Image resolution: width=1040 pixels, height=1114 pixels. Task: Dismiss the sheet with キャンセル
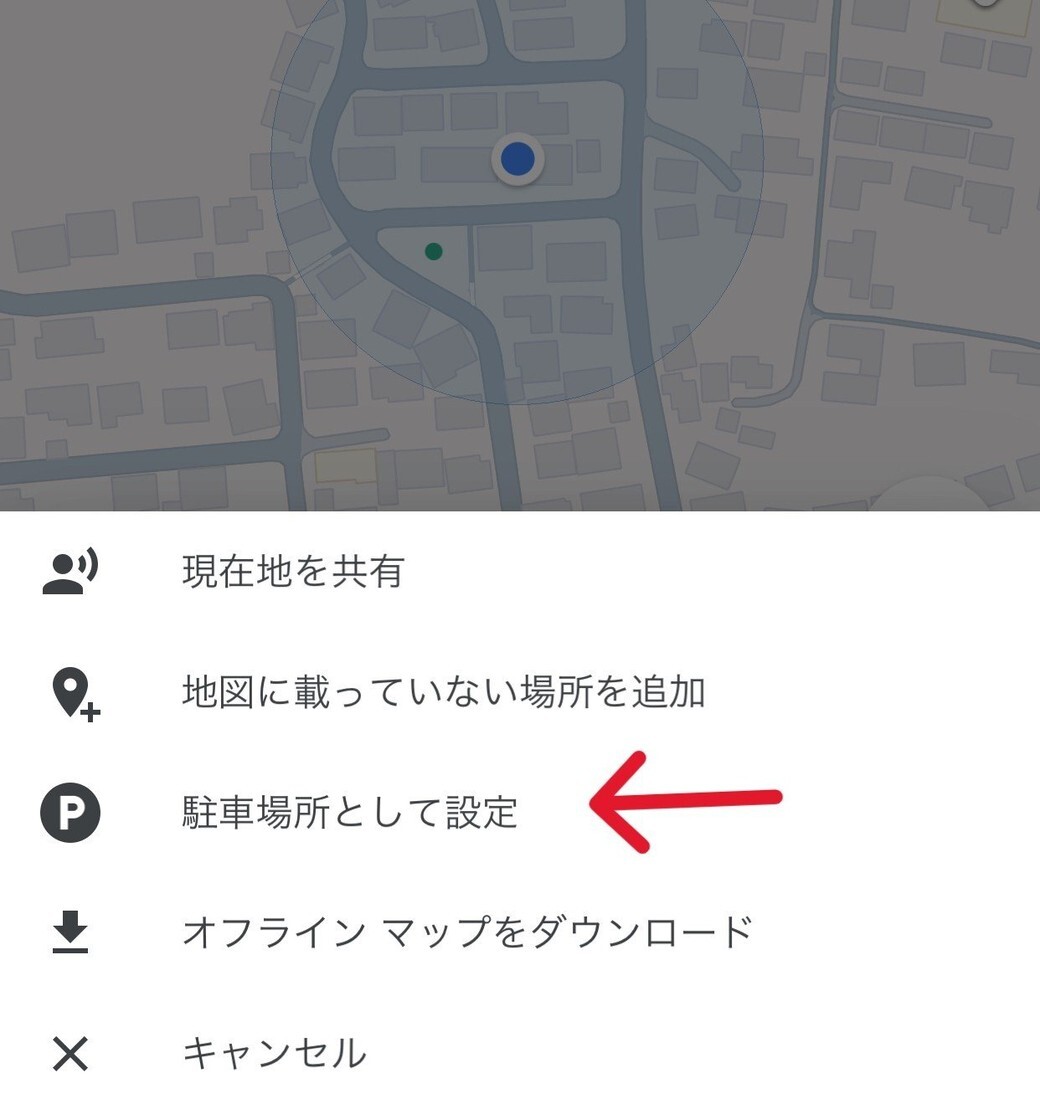click(x=274, y=1053)
